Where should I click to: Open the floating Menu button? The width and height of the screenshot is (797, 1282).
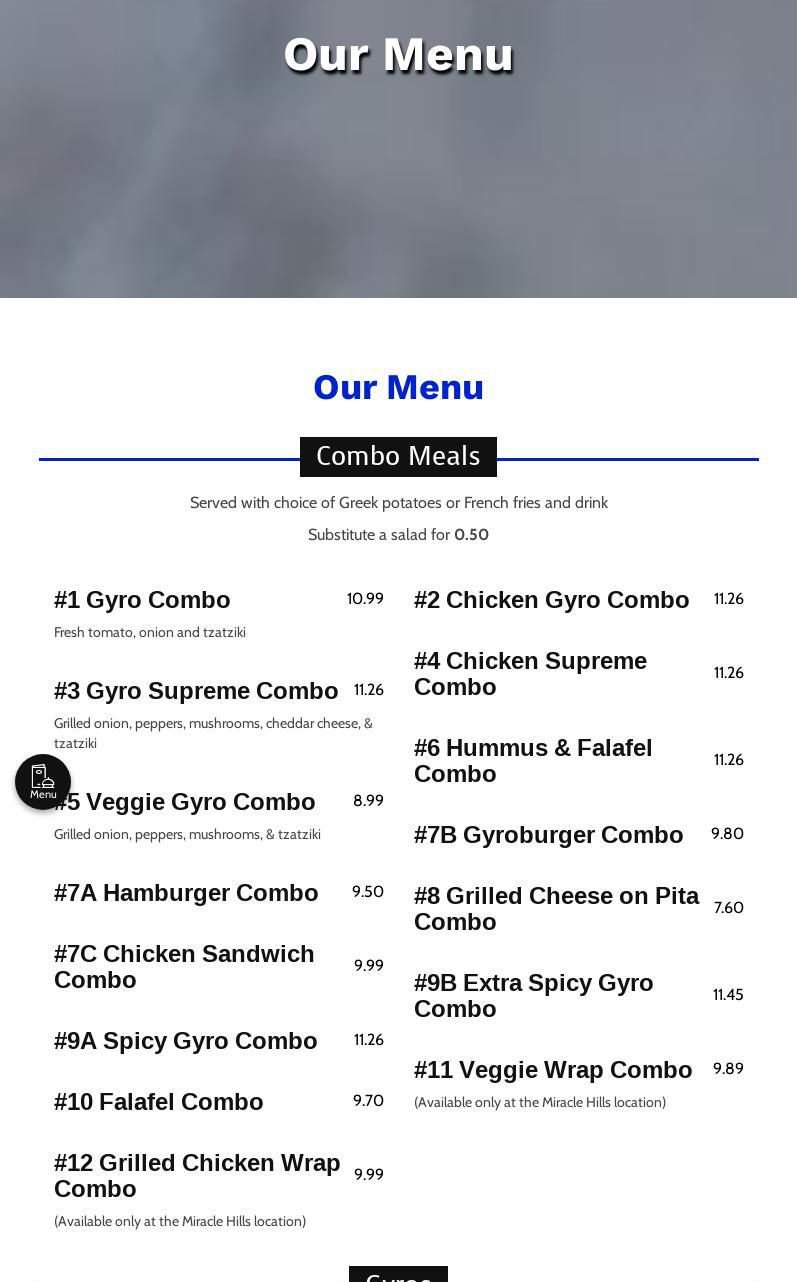pos(43,782)
